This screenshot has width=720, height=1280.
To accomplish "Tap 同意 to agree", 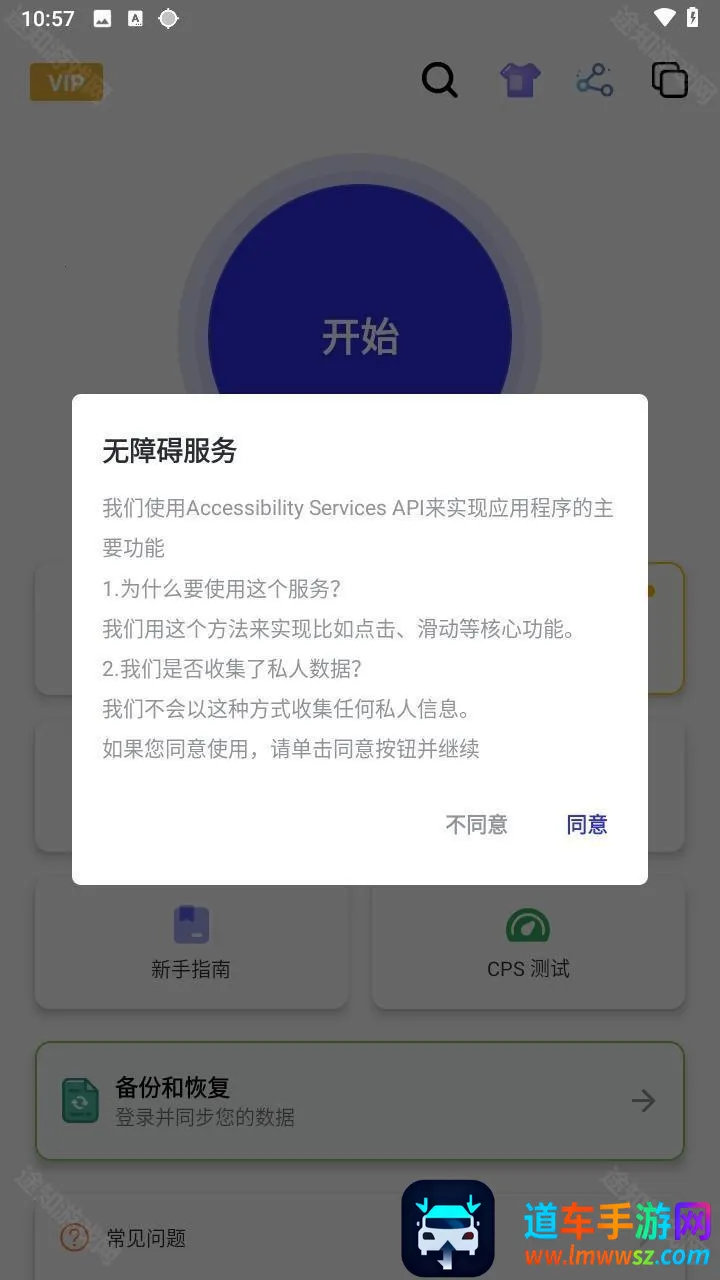I will 587,824.
